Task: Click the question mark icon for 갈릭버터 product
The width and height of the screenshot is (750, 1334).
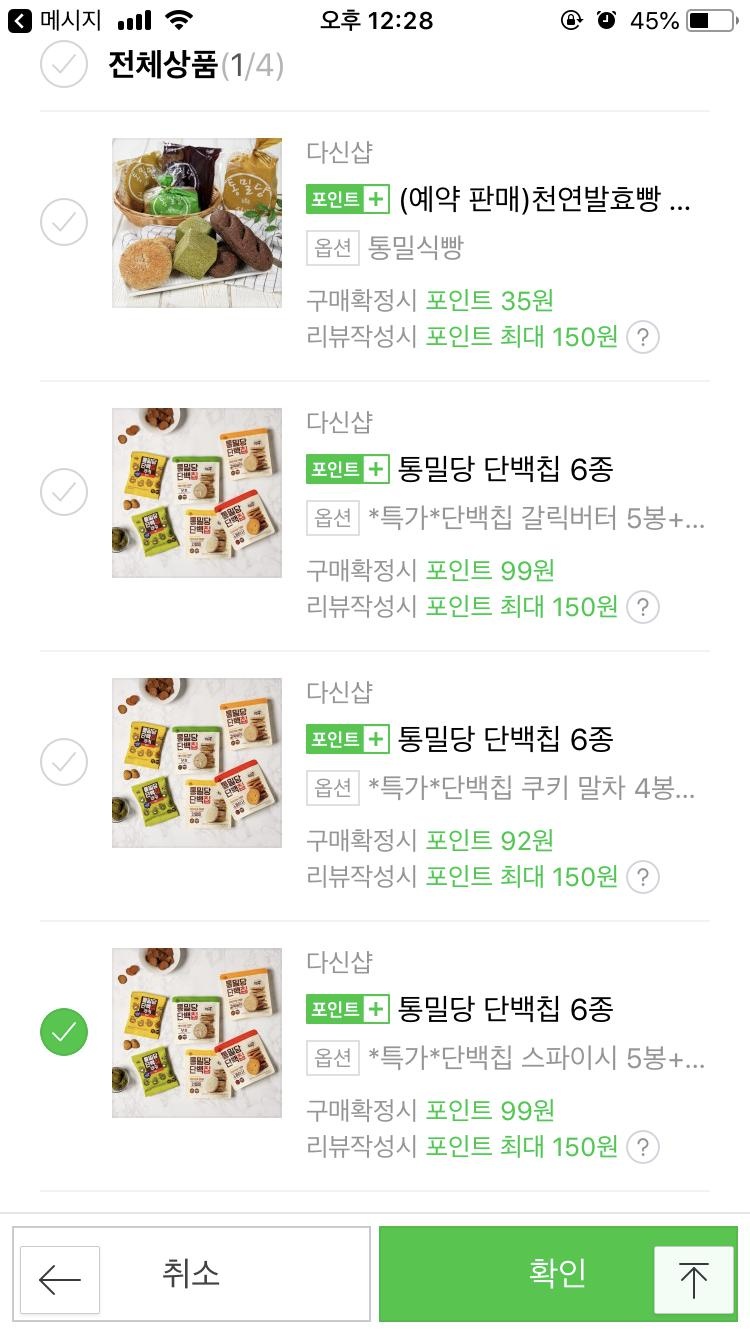Action: [x=641, y=608]
